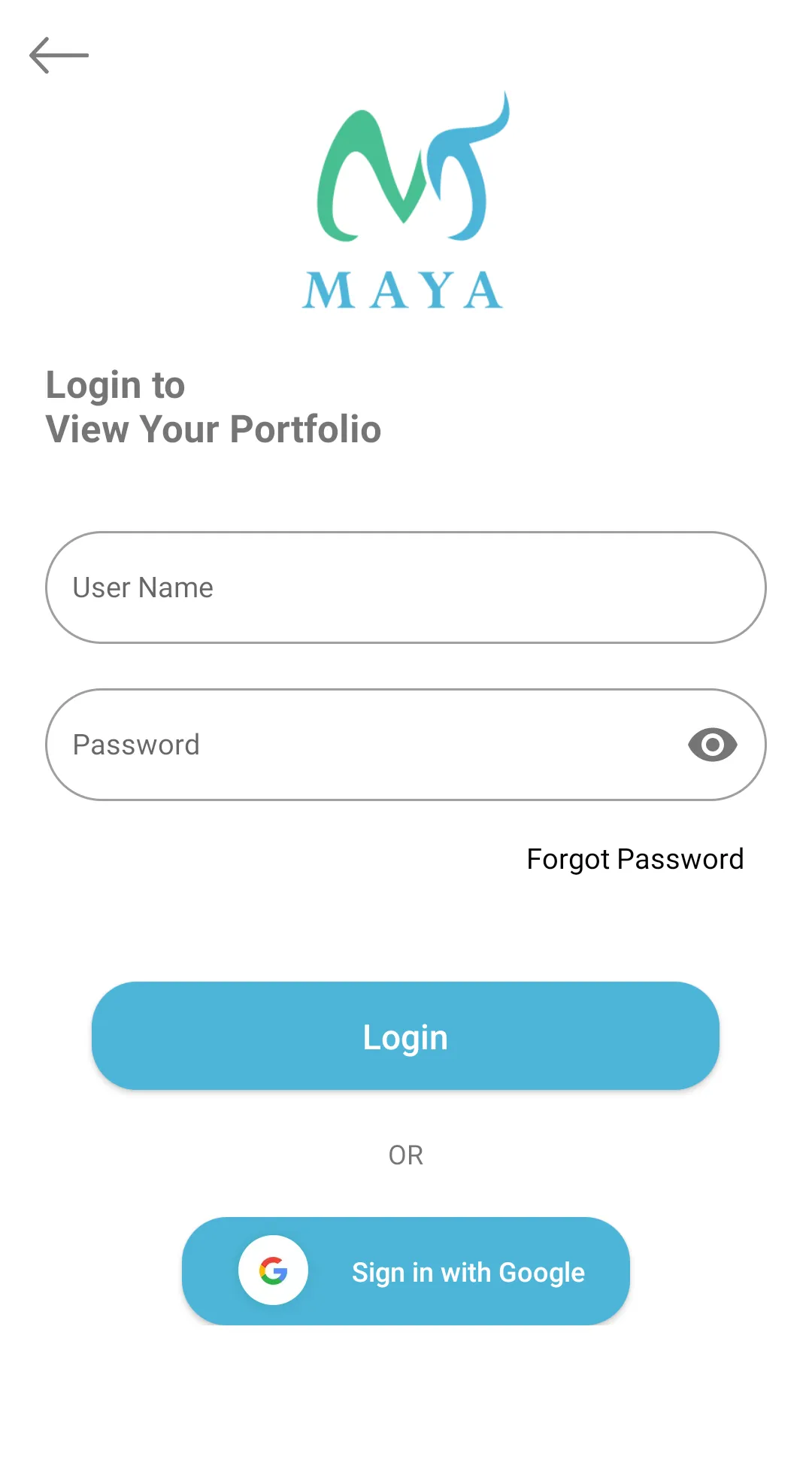Select the blue Login pill button
This screenshot has width=812, height=1457.
pos(405,1036)
